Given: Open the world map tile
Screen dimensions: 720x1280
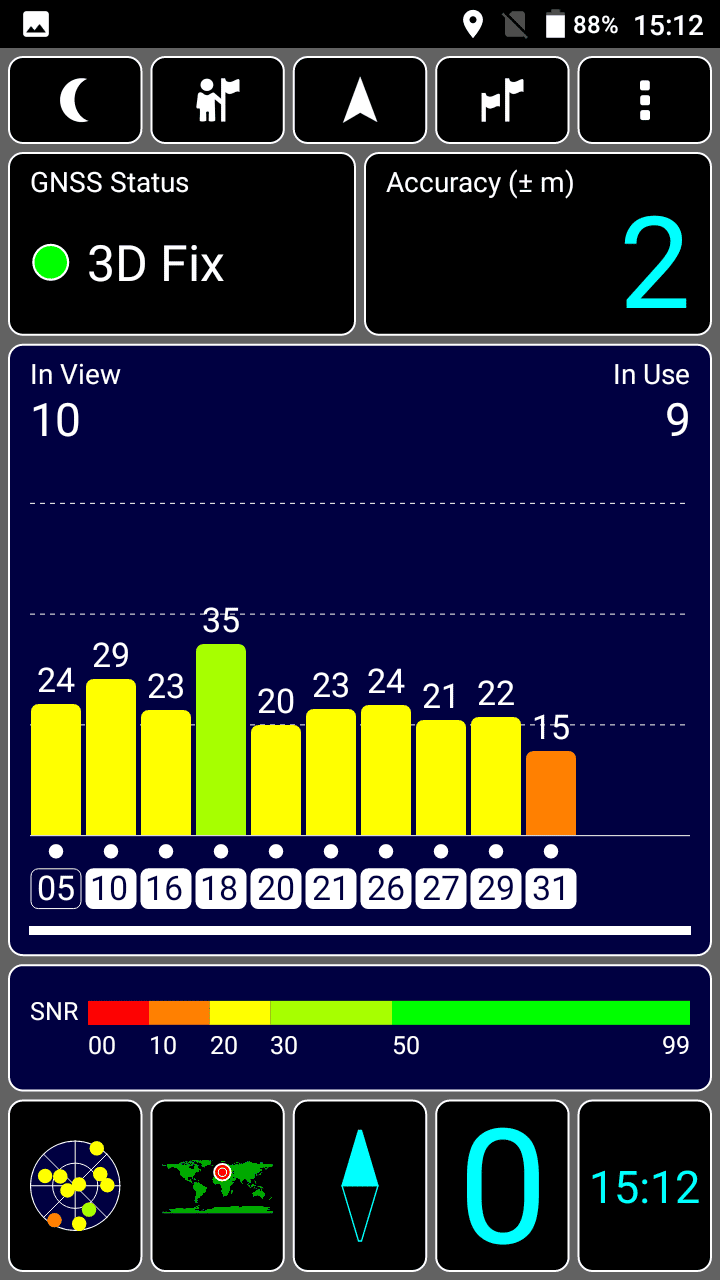Looking at the screenshot, I should [218, 1185].
